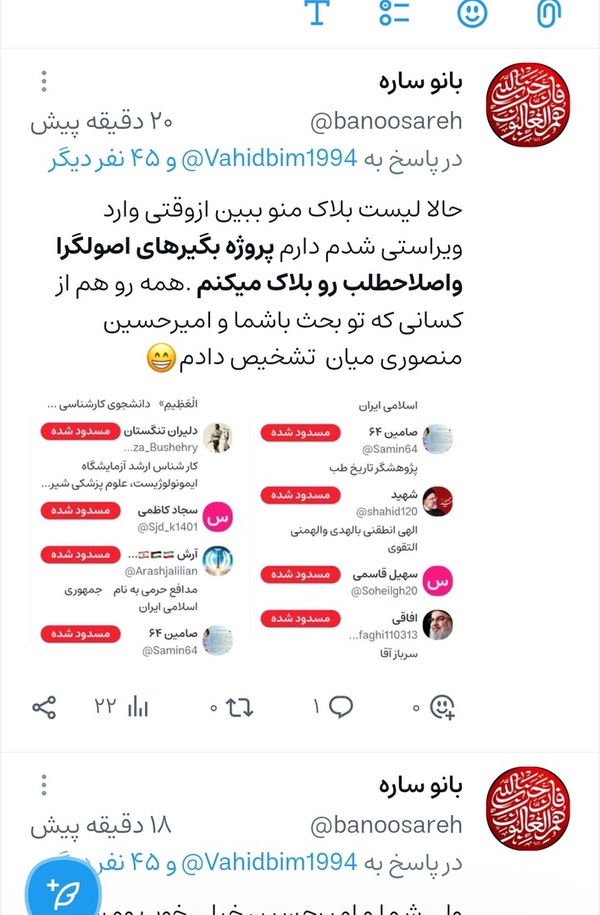Compose a new post with floating button

(x=63, y=891)
